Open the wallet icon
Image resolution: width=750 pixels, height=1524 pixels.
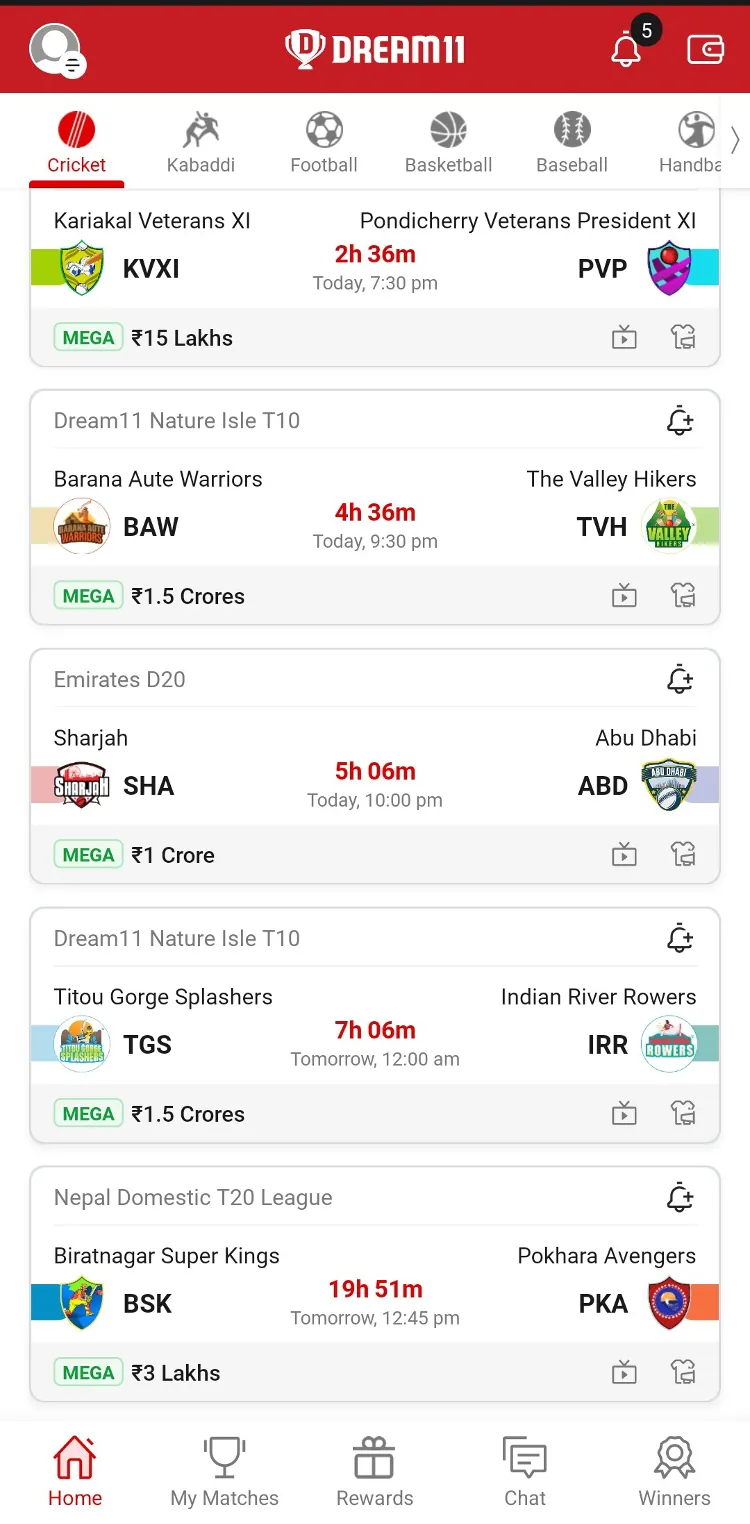705,49
